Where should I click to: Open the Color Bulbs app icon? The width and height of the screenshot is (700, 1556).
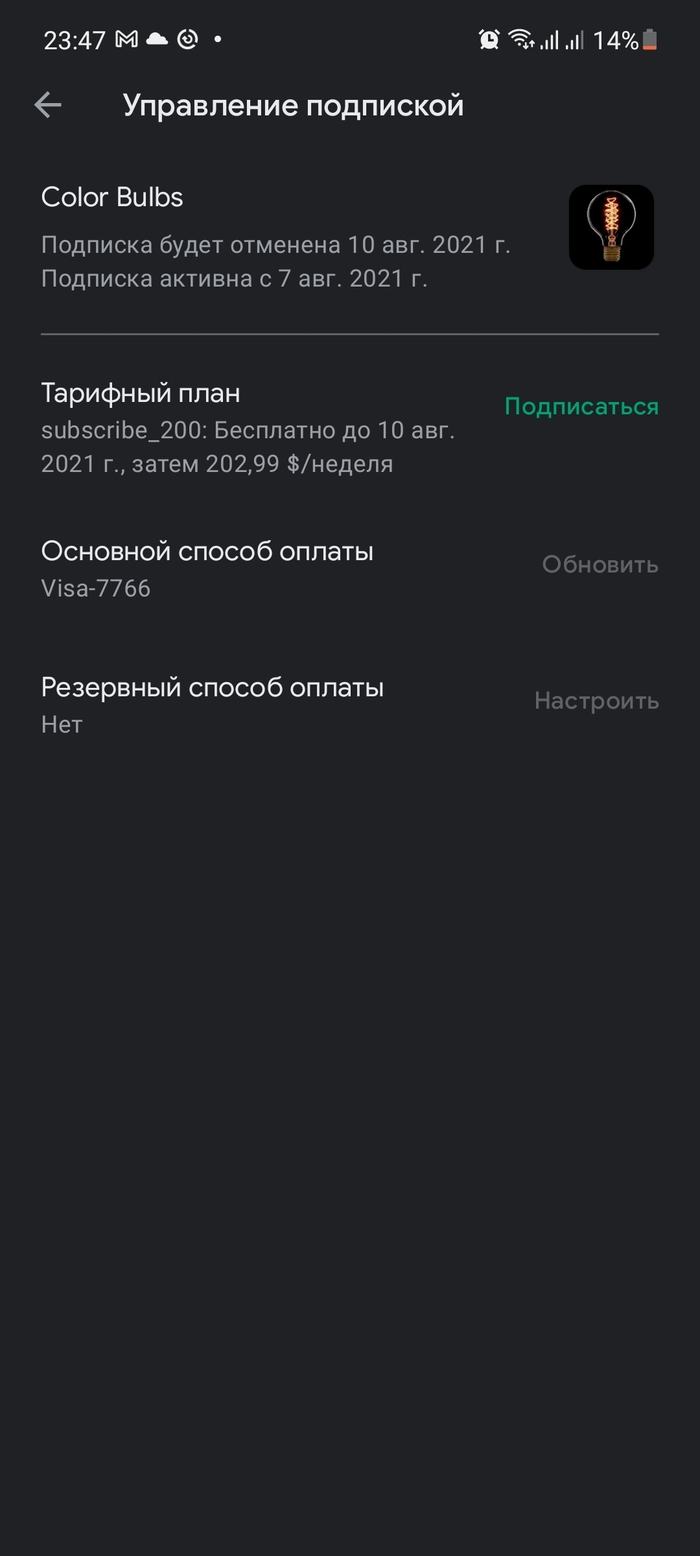611,227
